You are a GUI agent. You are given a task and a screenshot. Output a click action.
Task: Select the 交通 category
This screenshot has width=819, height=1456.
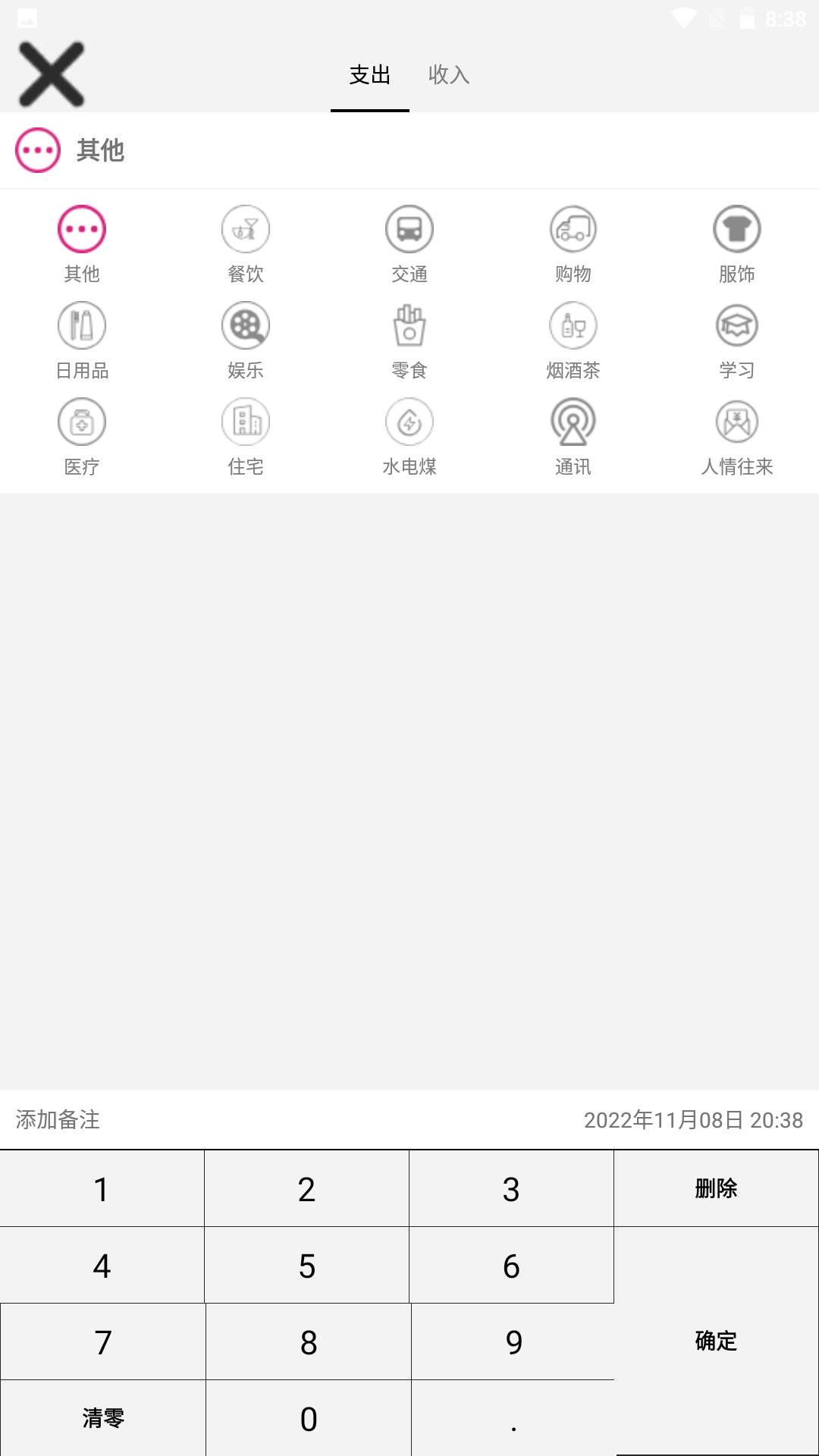pyautogui.click(x=409, y=245)
